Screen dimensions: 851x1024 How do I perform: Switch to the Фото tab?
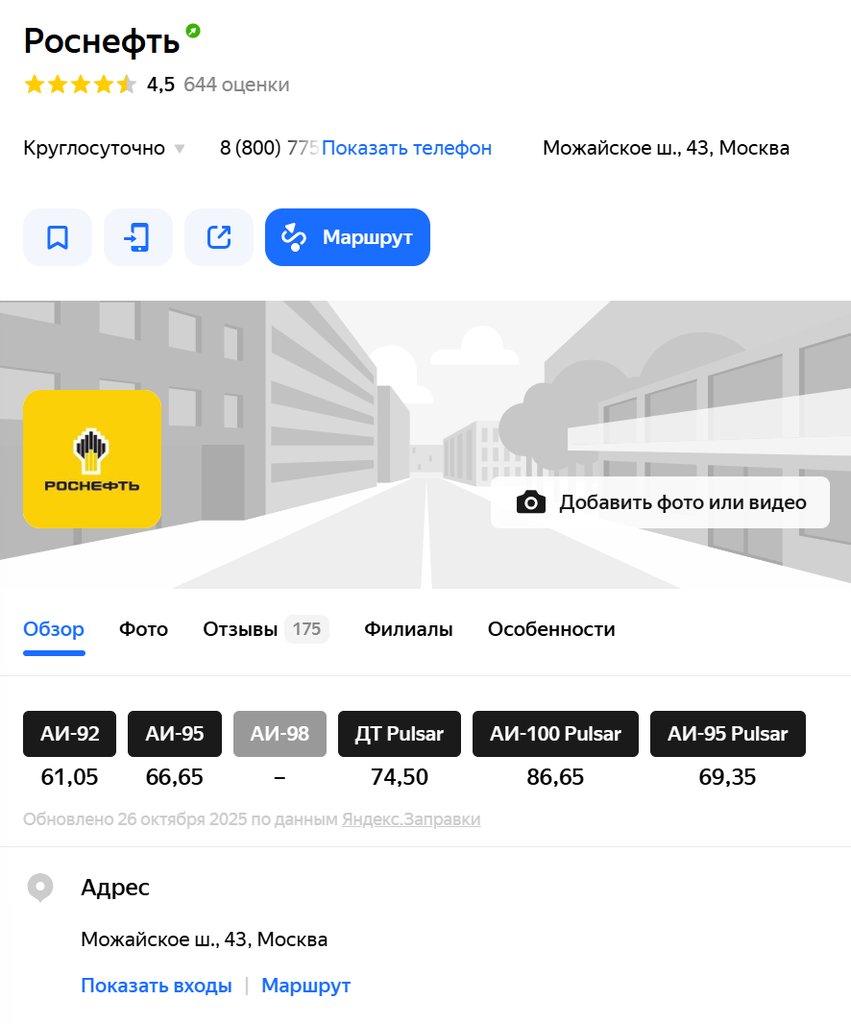[143, 629]
